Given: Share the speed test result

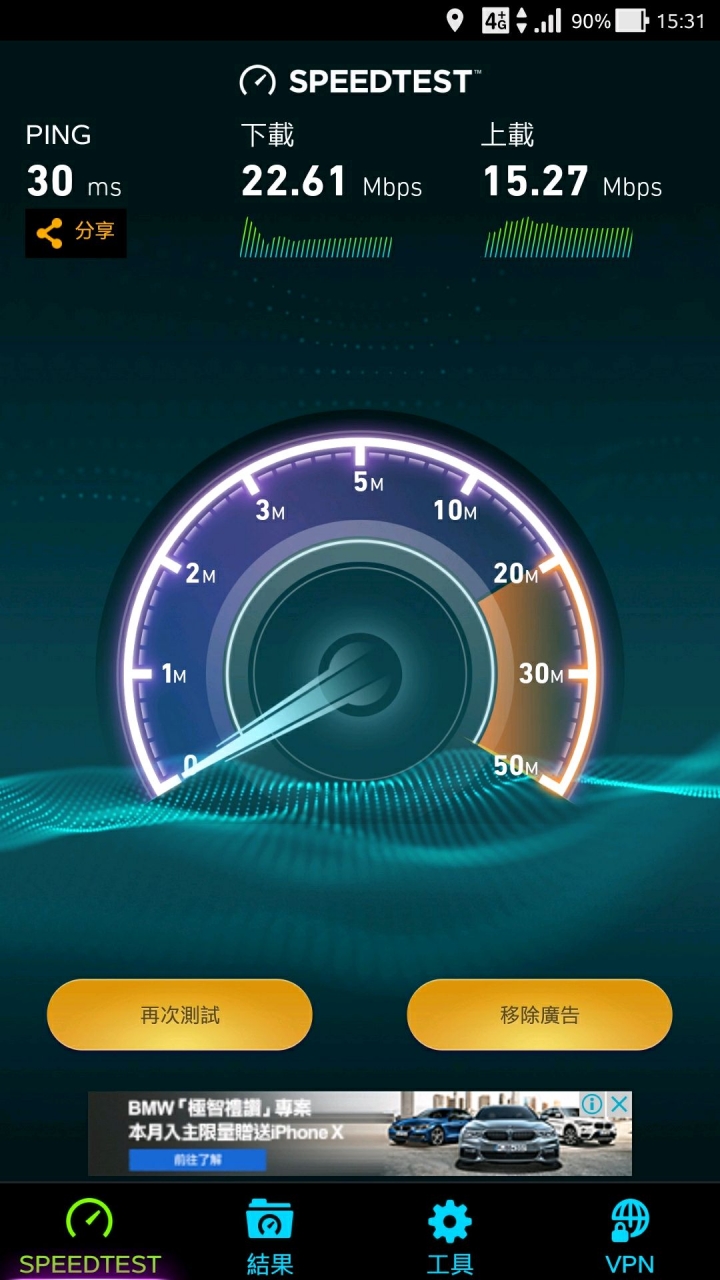Looking at the screenshot, I should (x=76, y=233).
